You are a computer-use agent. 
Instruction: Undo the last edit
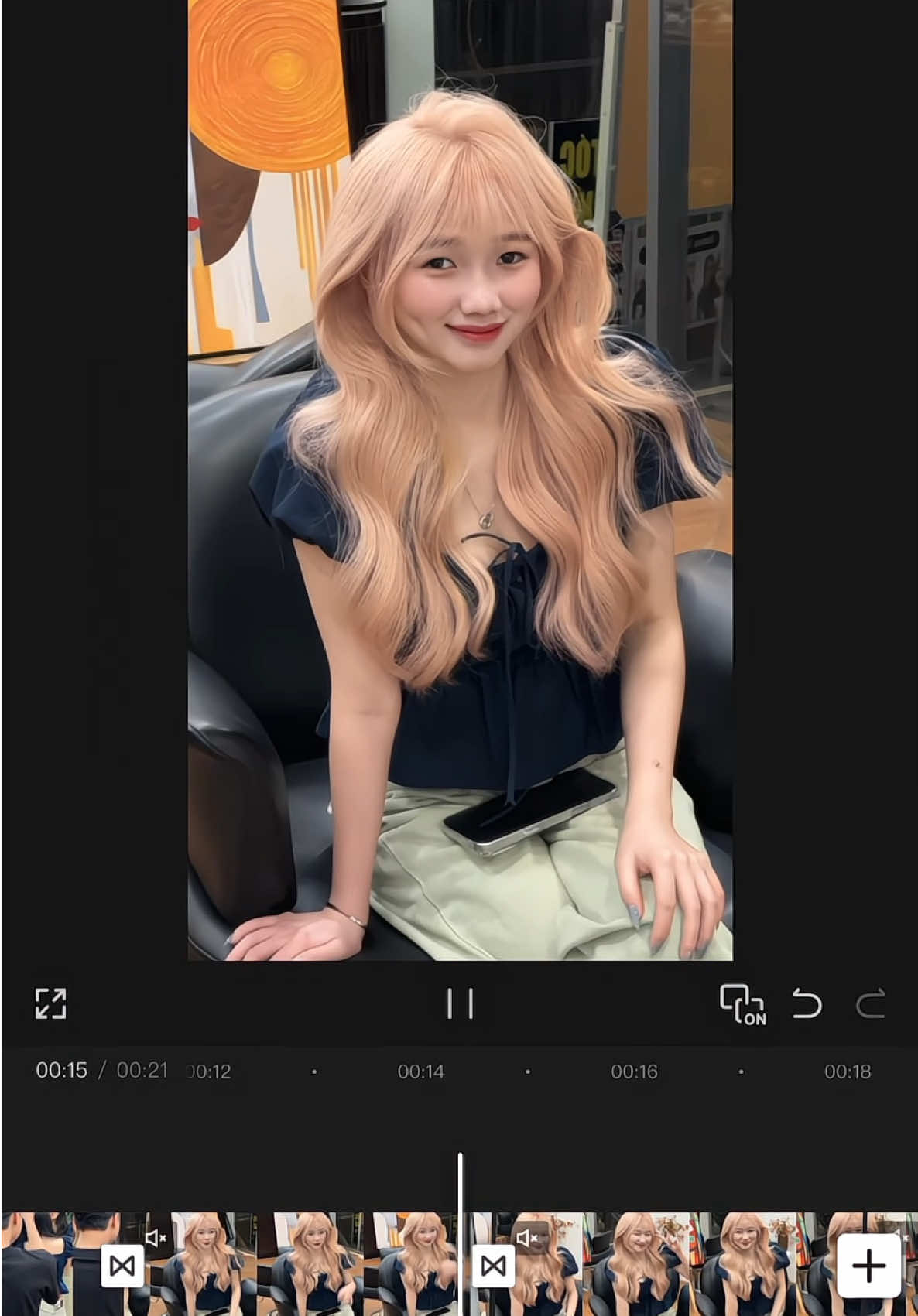(807, 1004)
